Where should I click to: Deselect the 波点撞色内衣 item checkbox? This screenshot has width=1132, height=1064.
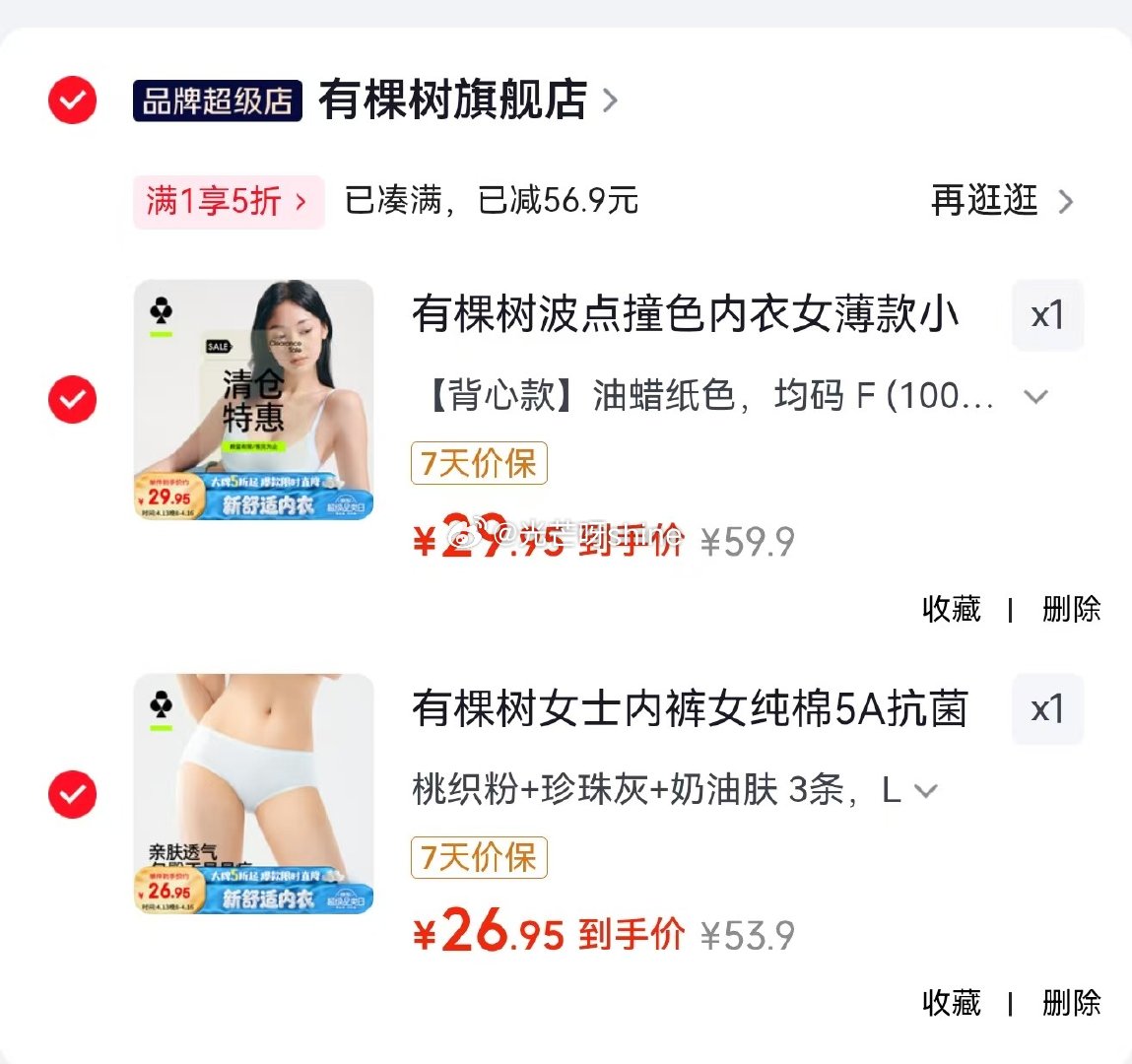point(73,399)
